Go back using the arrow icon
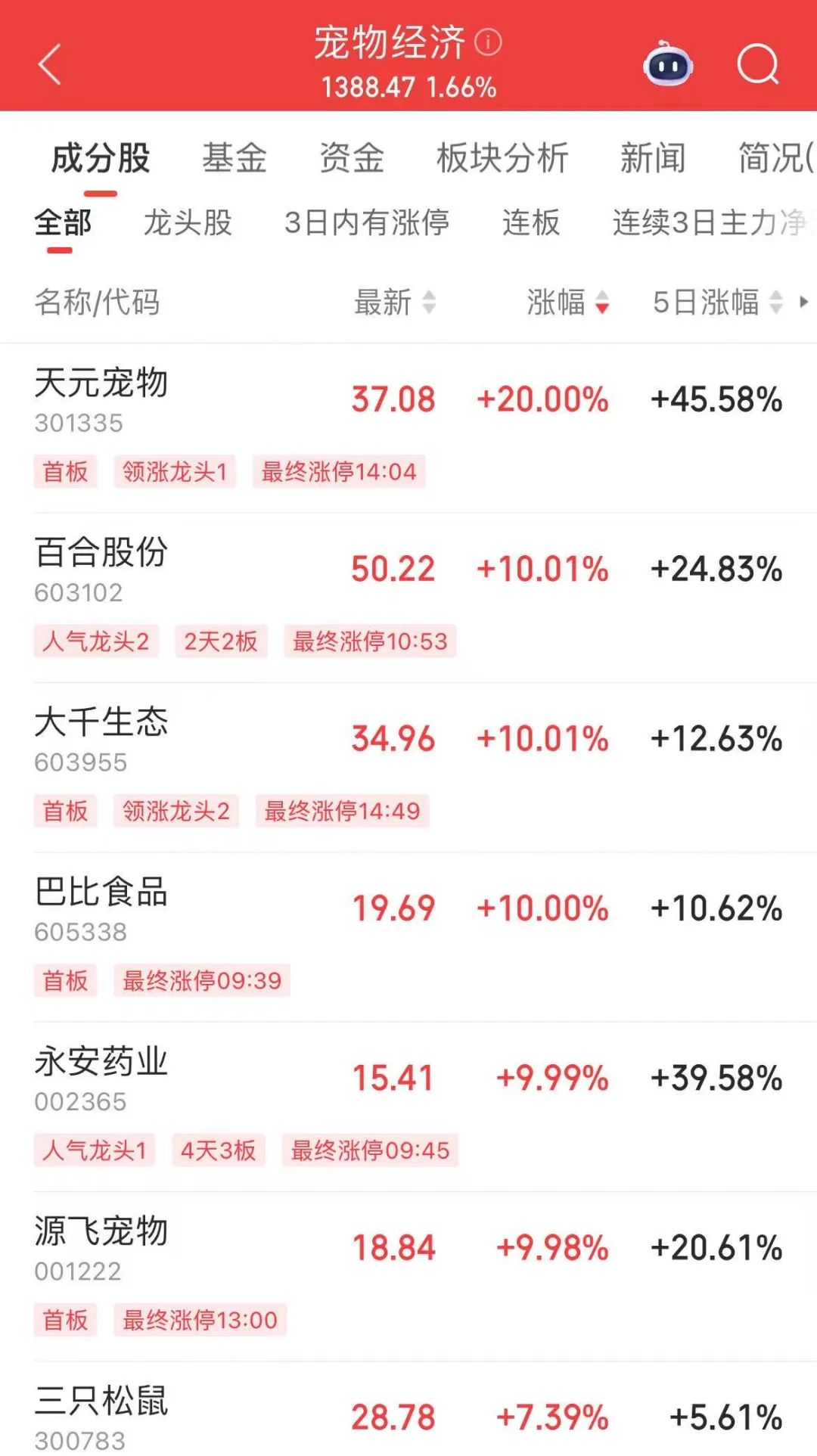The width and height of the screenshot is (817, 1456). (x=50, y=64)
